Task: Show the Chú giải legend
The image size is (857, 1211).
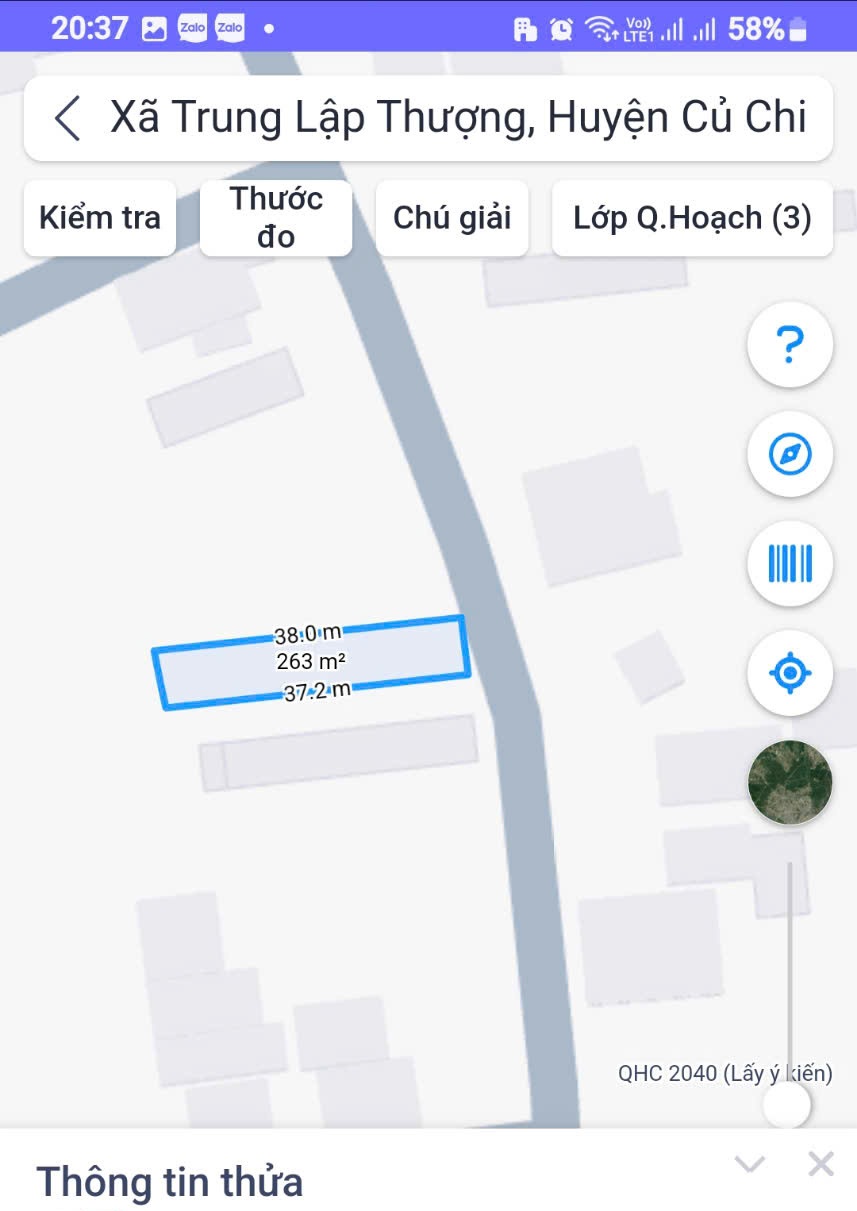Action: pyautogui.click(x=452, y=218)
